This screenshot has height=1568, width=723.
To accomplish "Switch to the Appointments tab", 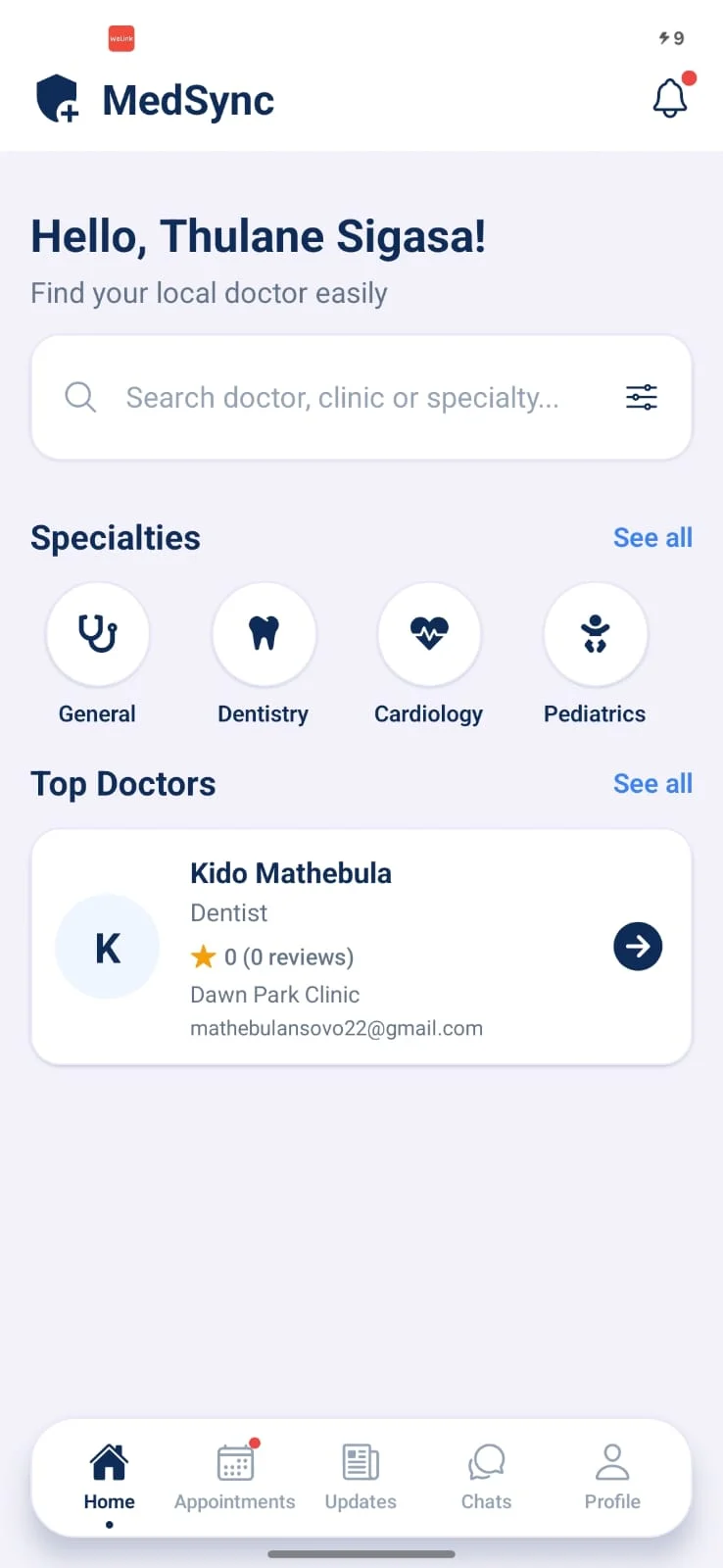I will [x=235, y=1478].
